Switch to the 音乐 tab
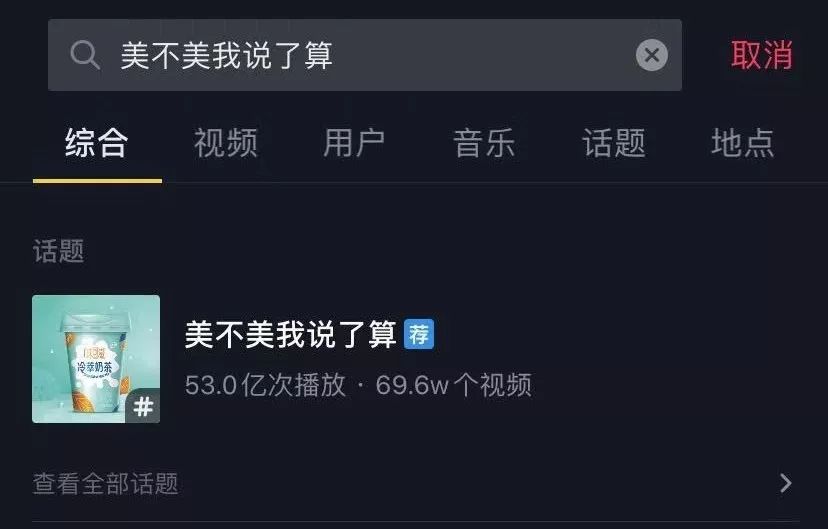Image resolution: width=828 pixels, height=529 pixels. (484, 143)
